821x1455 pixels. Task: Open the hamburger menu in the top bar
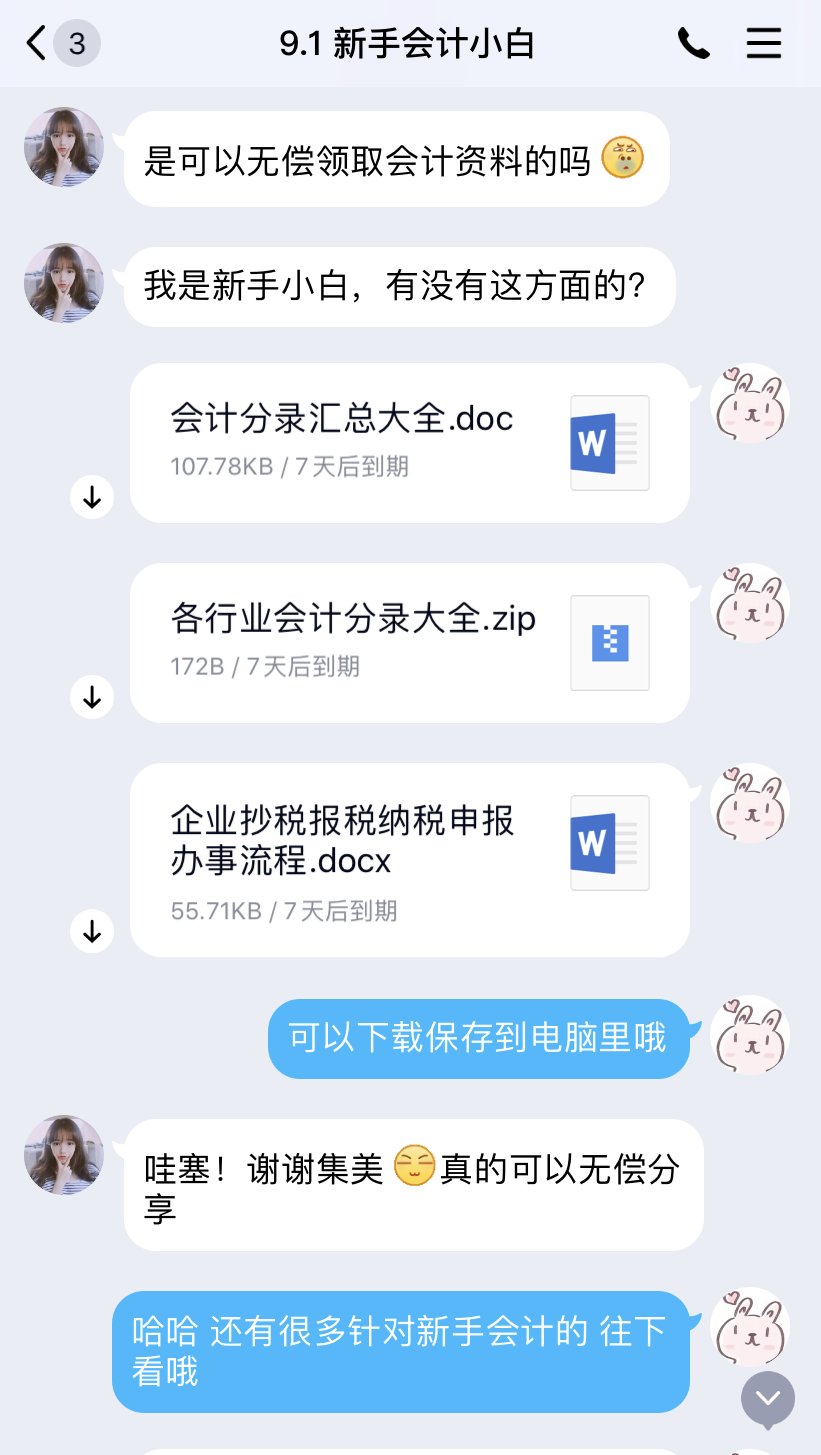click(x=764, y=43)
